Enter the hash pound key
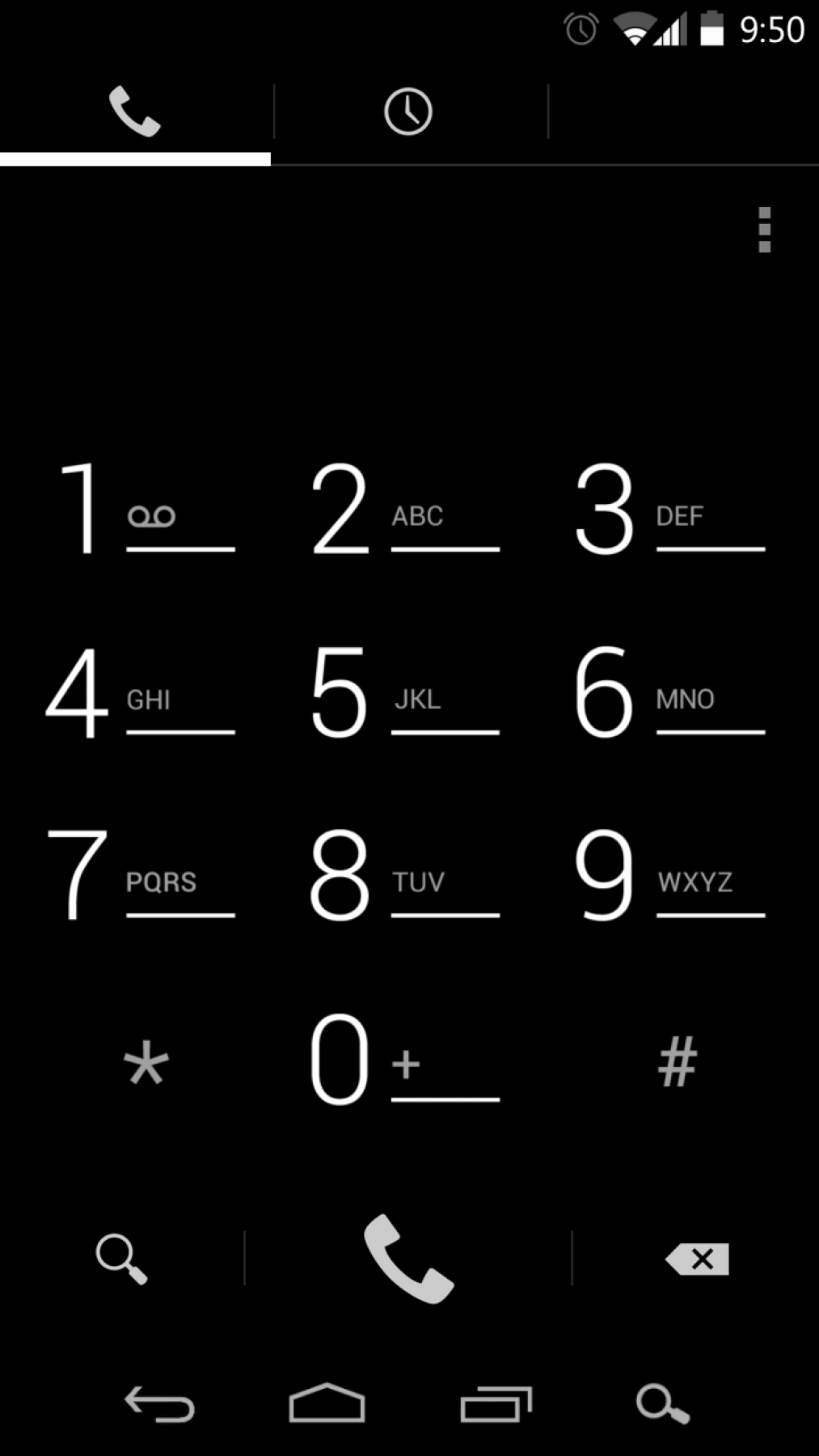 [x=678, y=1062]
